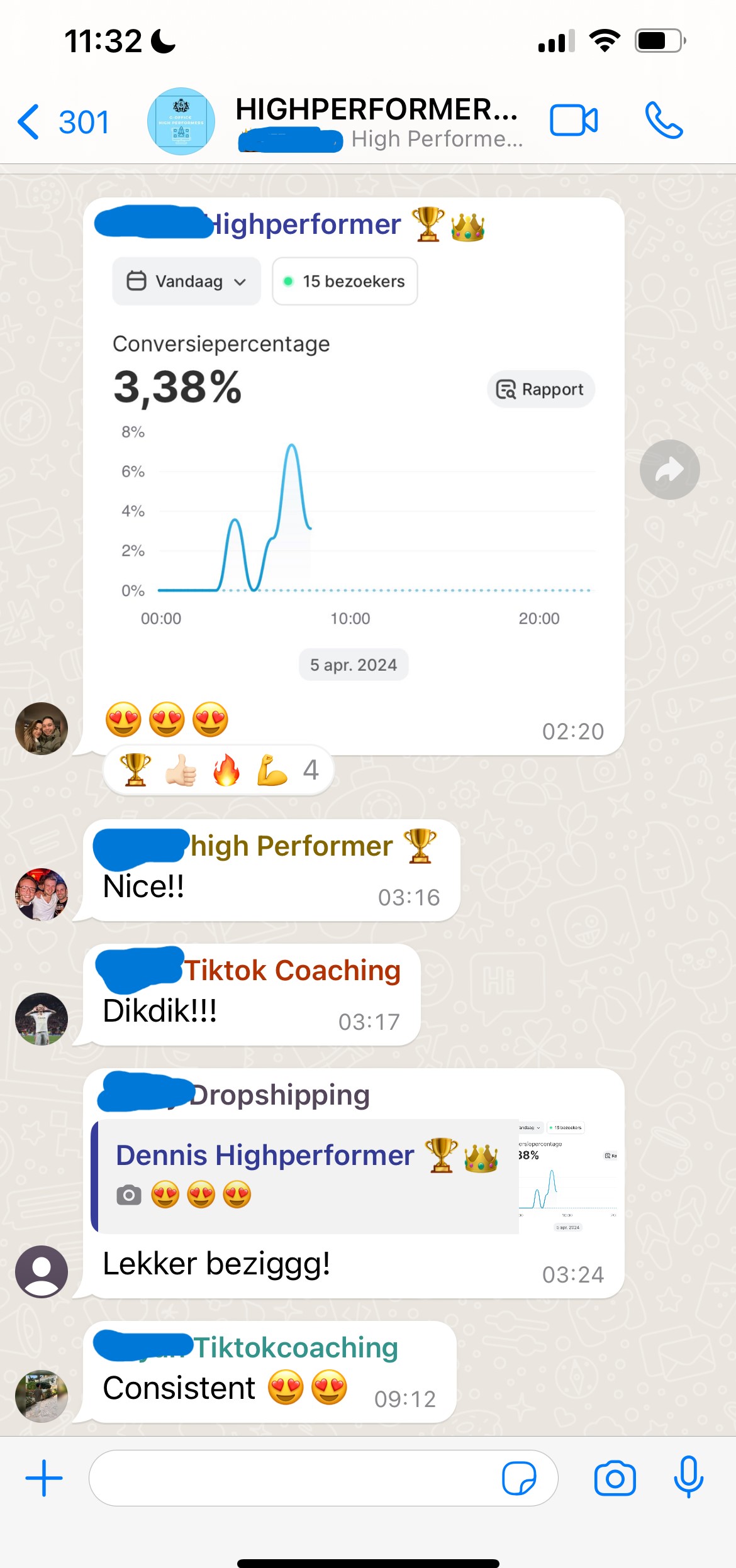Open the profile photo beside Nice!! message
Screen dimensions: 736x1568
pyautogui.click(x=42, y=894)
